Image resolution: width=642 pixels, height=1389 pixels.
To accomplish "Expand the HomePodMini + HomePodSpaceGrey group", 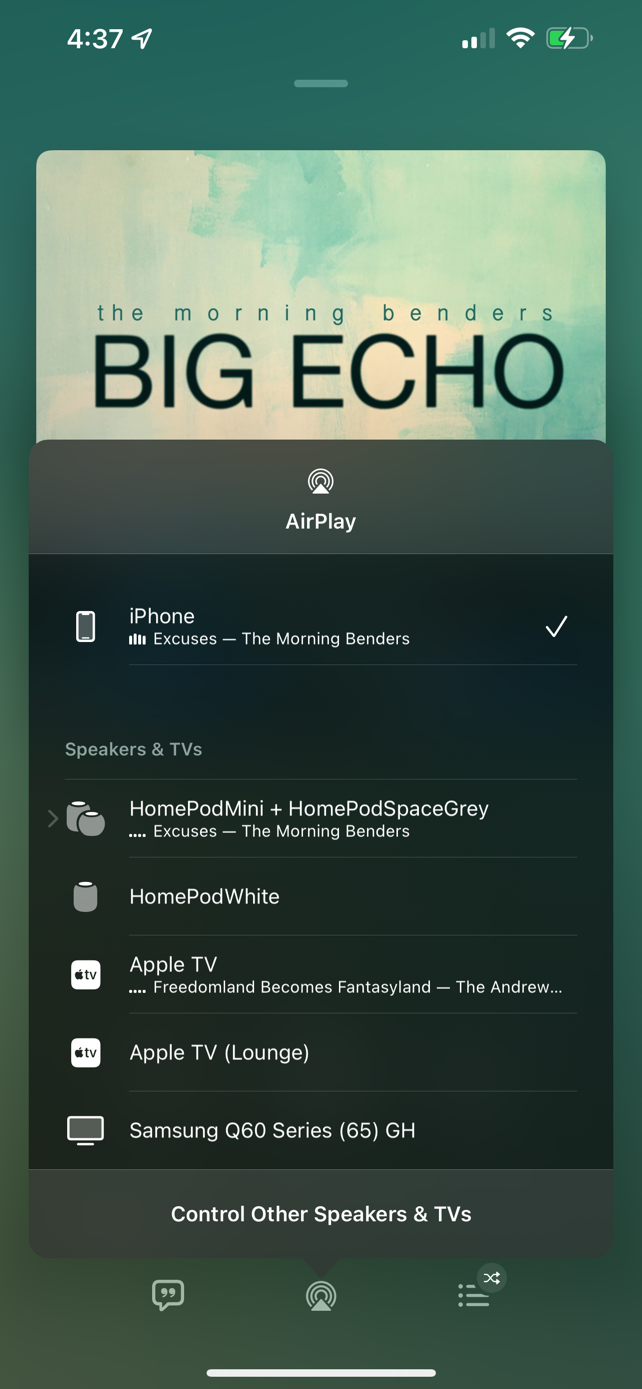I will [52, 819].
